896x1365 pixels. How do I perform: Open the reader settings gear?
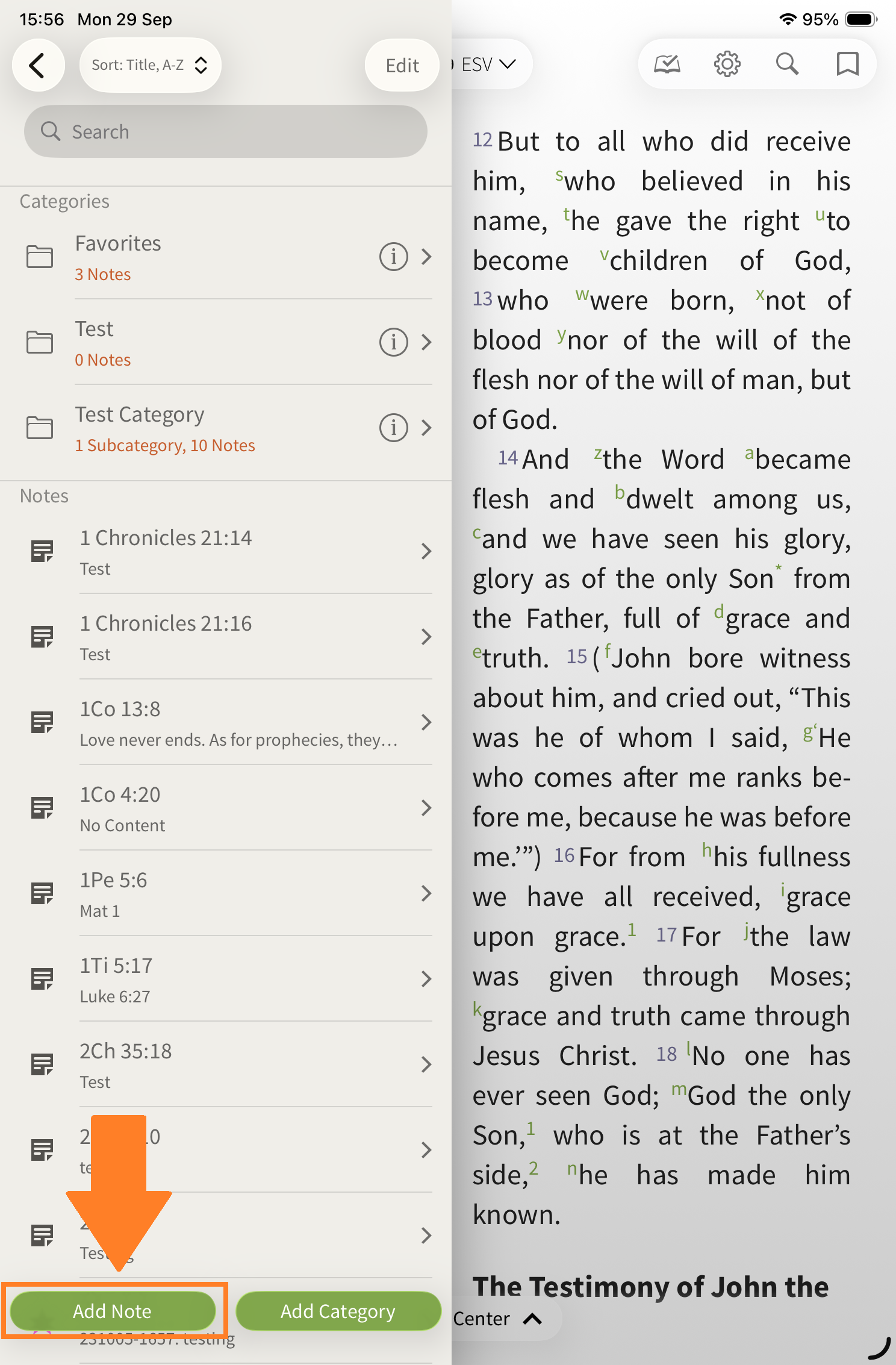coord(727,64)
